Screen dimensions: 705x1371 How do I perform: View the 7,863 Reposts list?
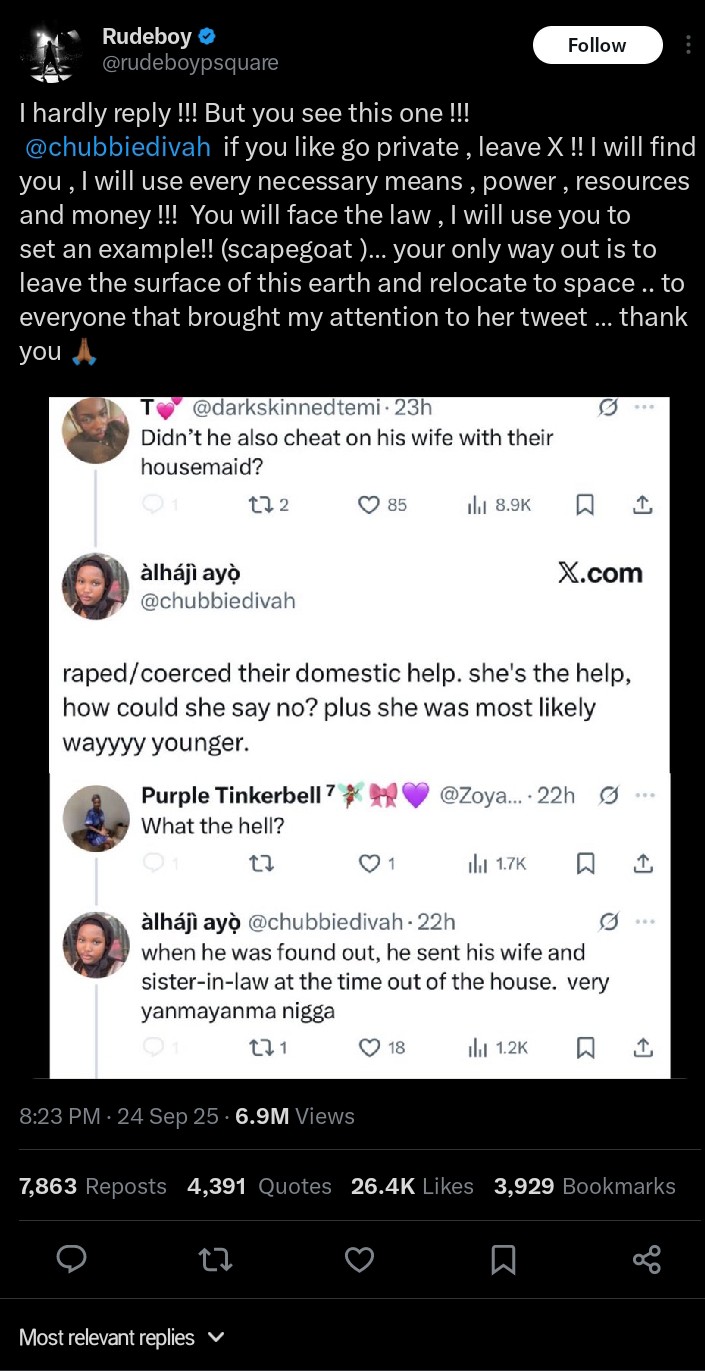(93, 1186)
